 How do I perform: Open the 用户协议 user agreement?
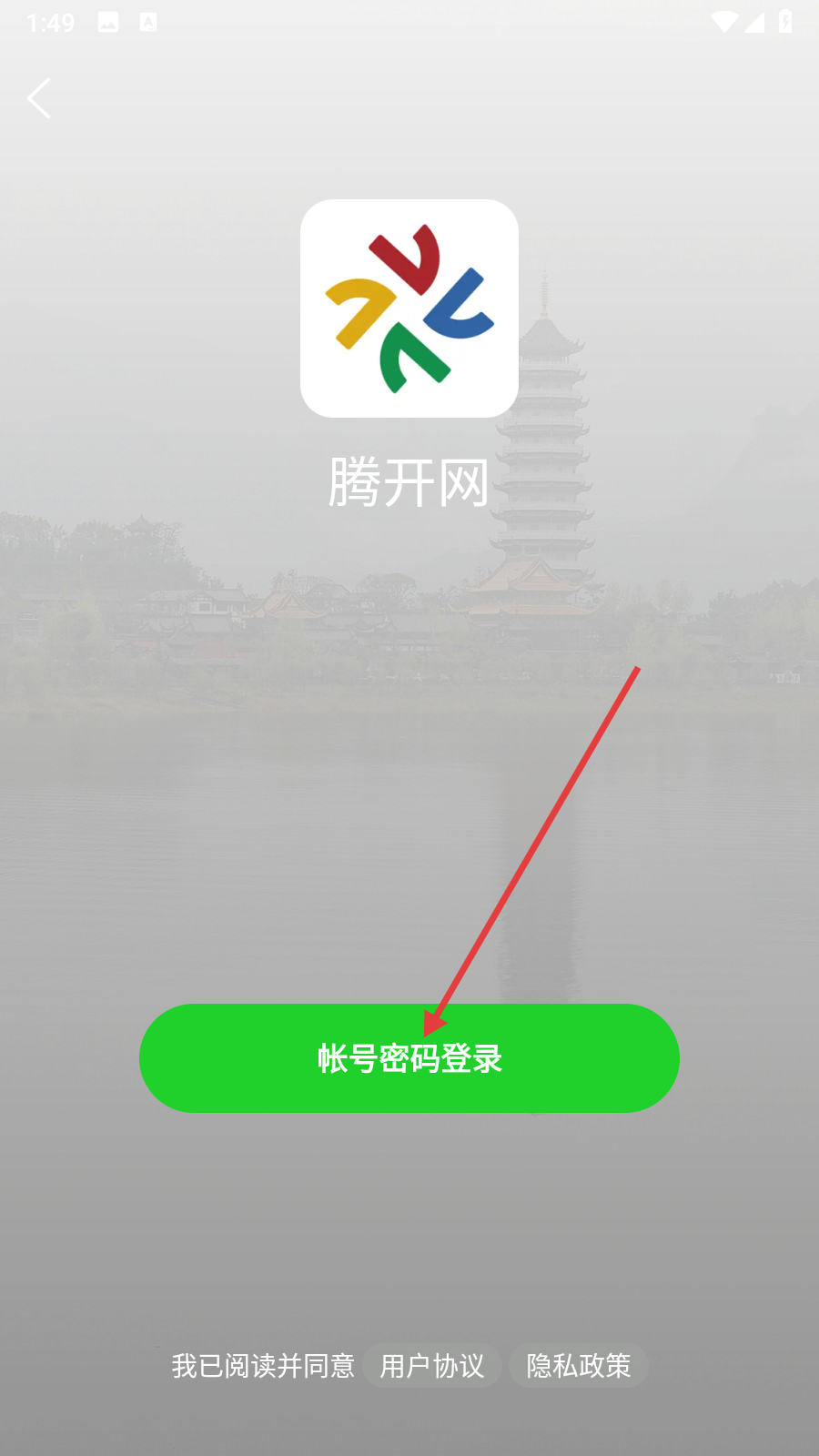tap(432, 1366)
